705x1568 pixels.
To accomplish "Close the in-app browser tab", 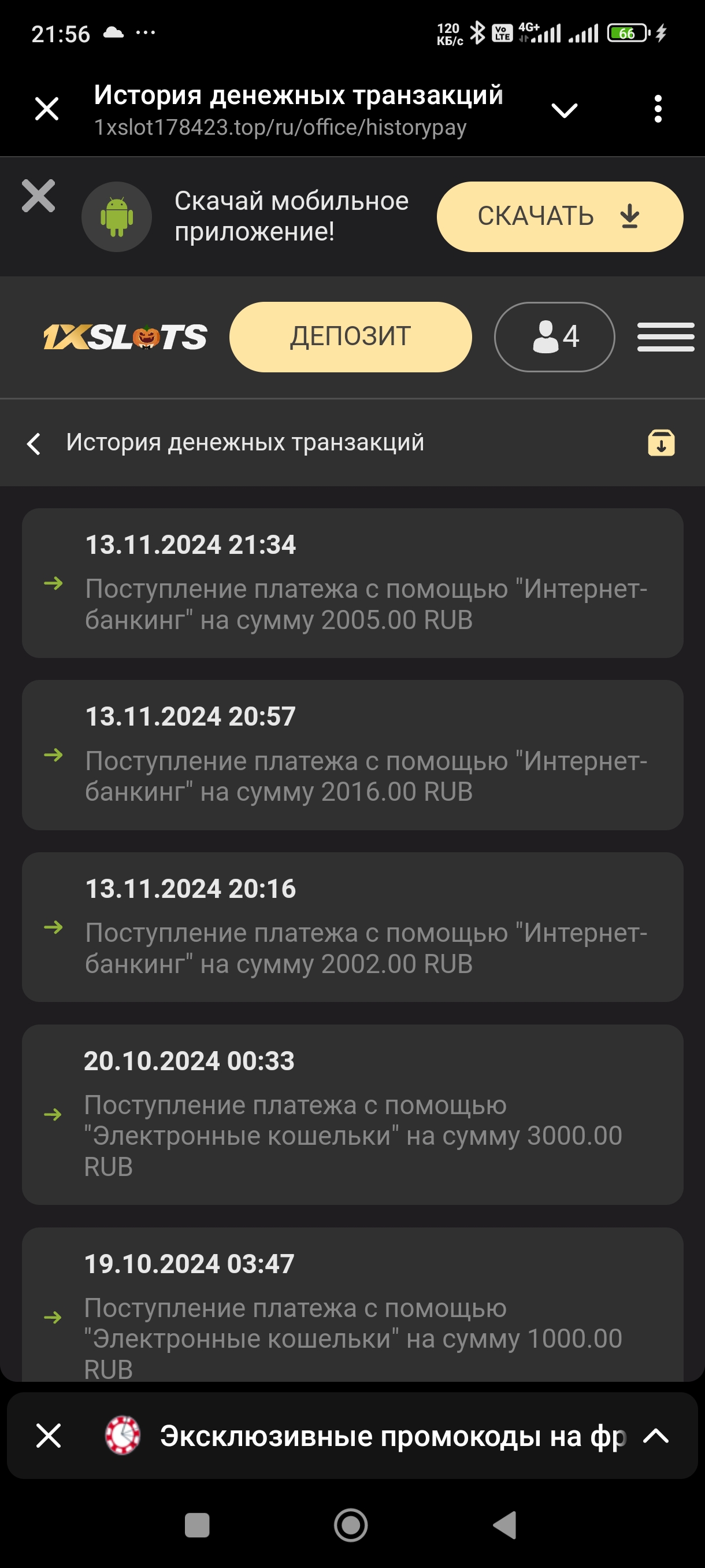I will (x=47, y=110).
